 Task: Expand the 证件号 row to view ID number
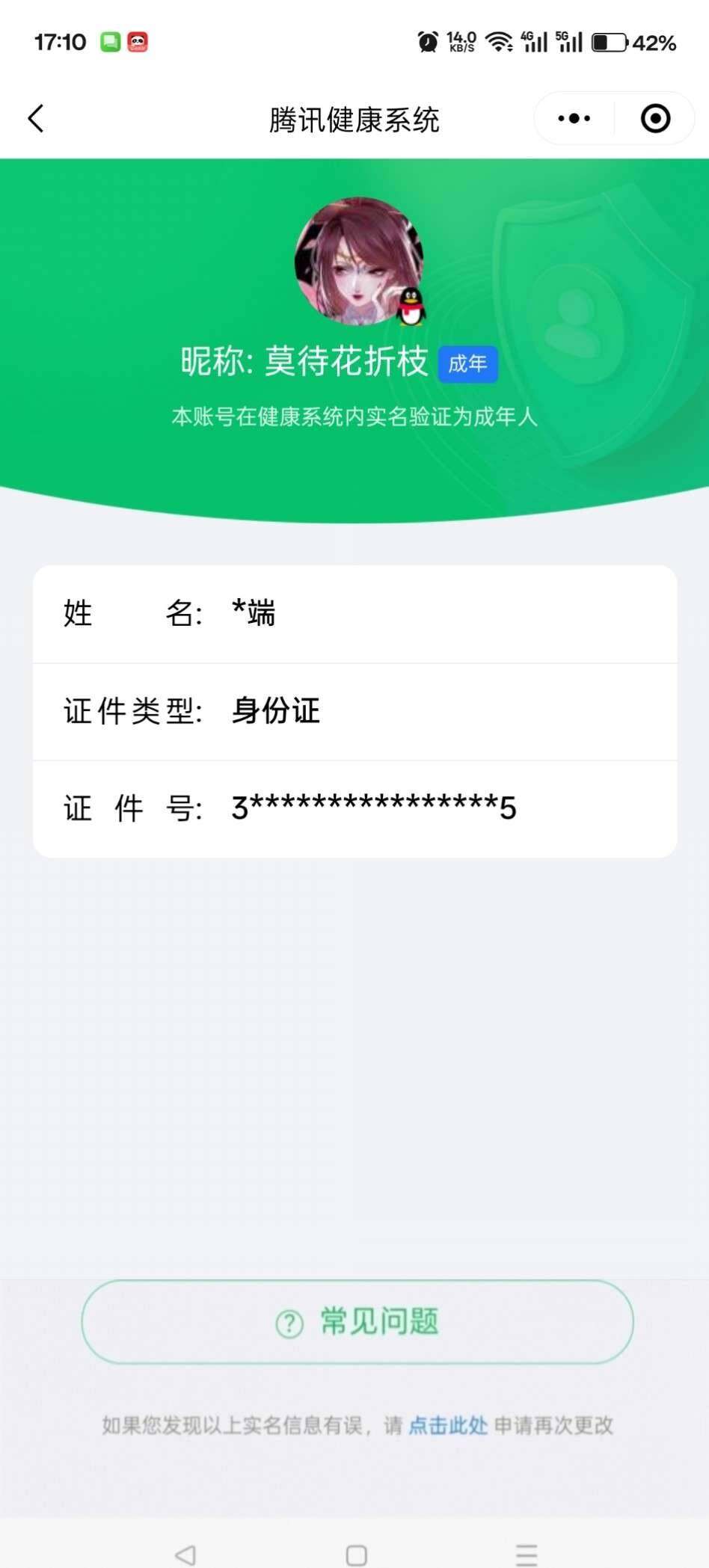click(354, 808)
